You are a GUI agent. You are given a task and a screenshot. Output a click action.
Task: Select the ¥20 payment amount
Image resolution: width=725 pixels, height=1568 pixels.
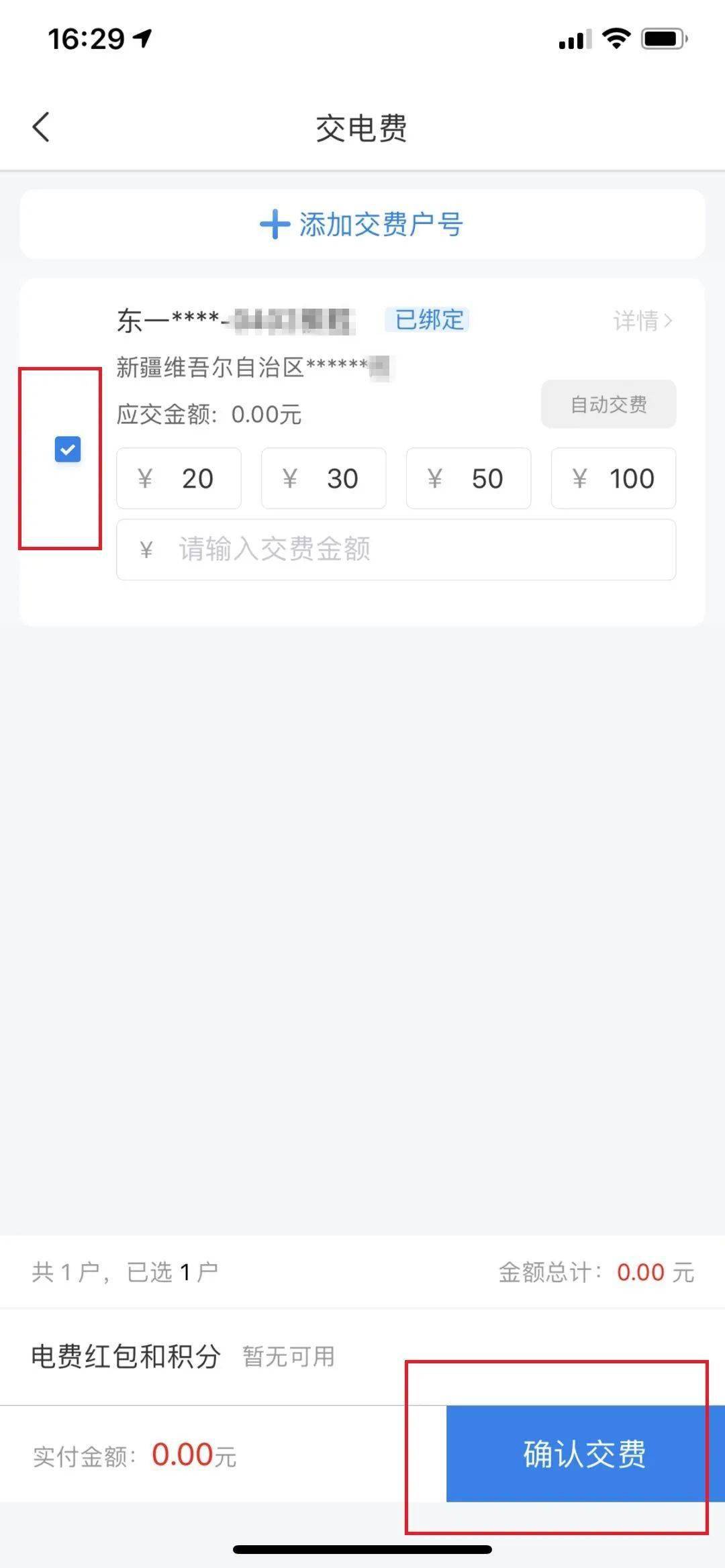click(x=179, y=478)
